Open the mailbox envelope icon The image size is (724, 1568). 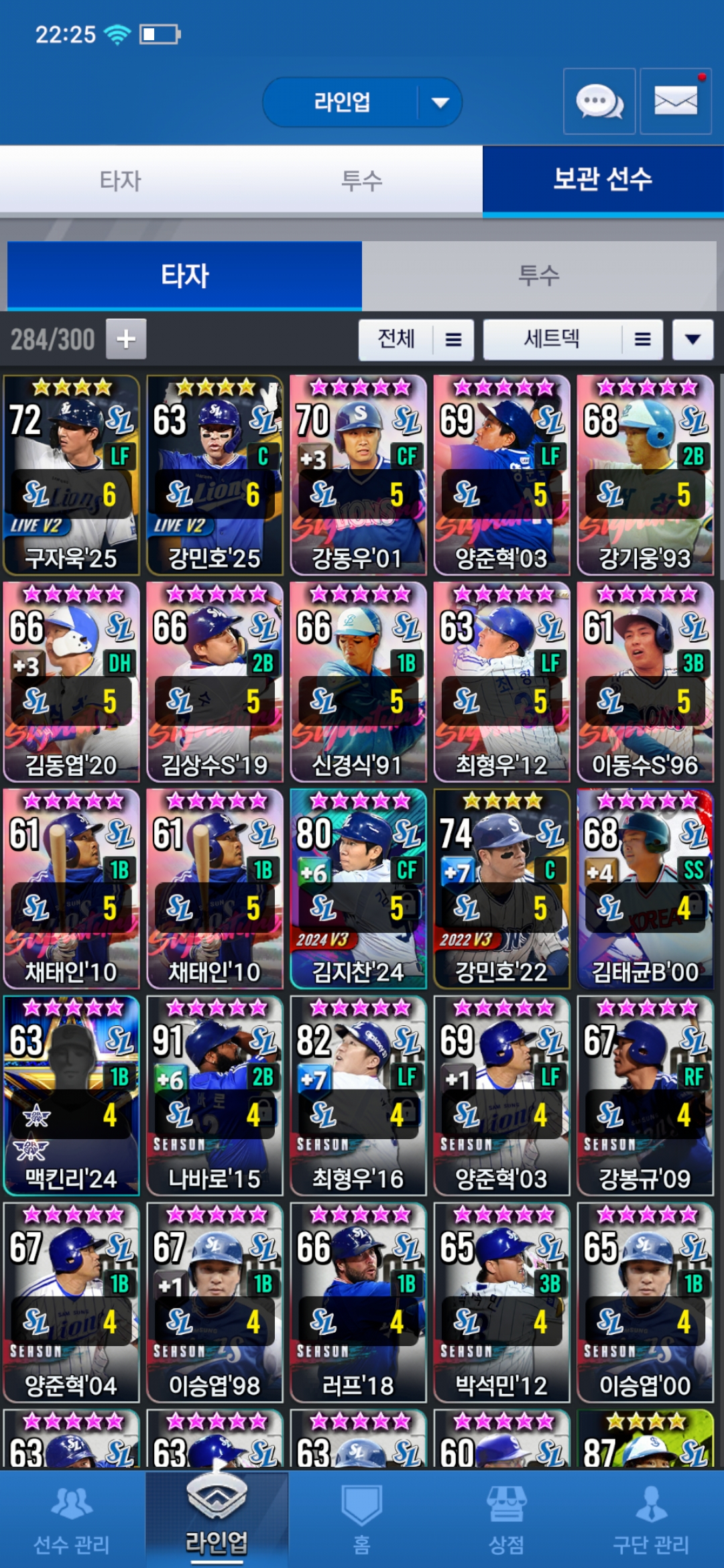[x=675, y=102]
